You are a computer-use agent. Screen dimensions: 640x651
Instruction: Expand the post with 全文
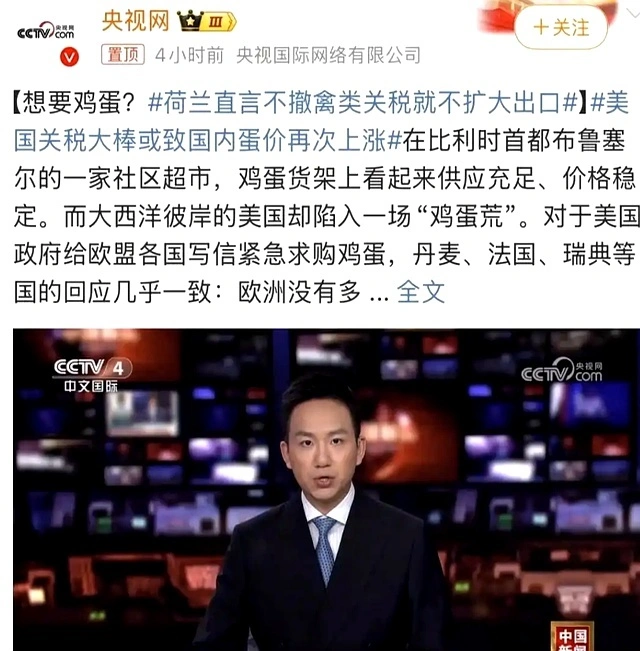(x=420, y=293)
